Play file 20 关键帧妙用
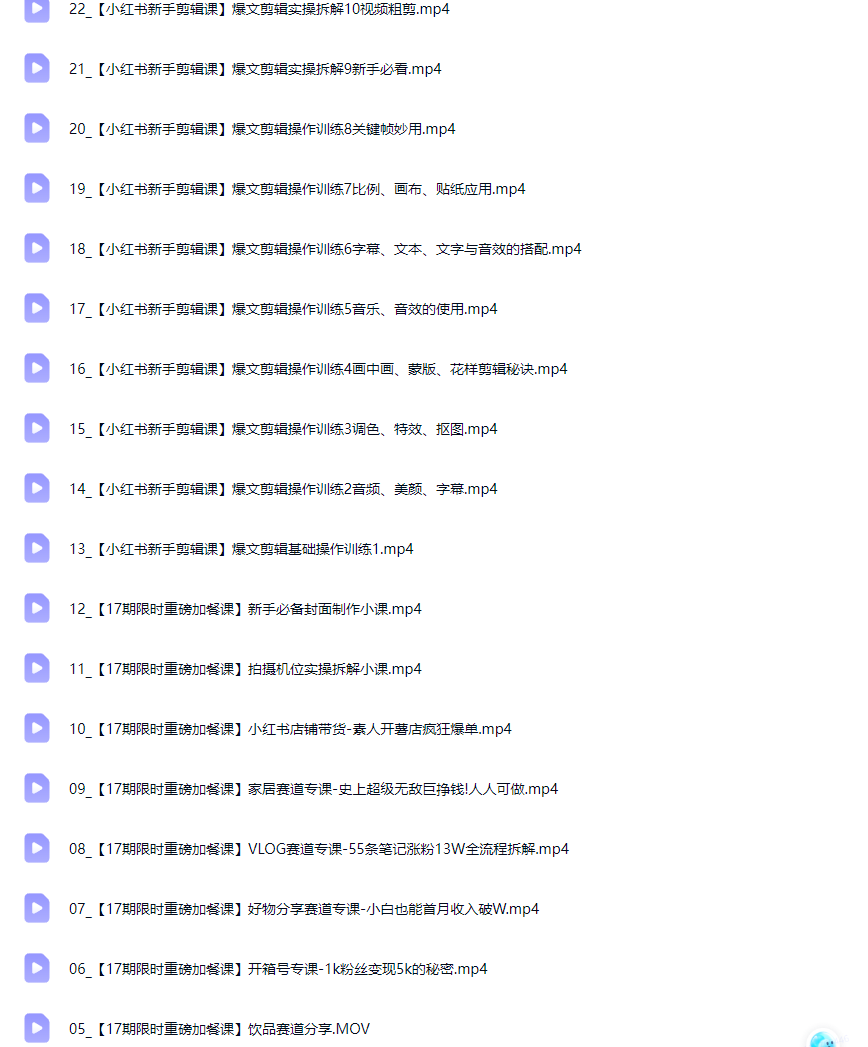 pyautogui.click(x=262, y=129)
